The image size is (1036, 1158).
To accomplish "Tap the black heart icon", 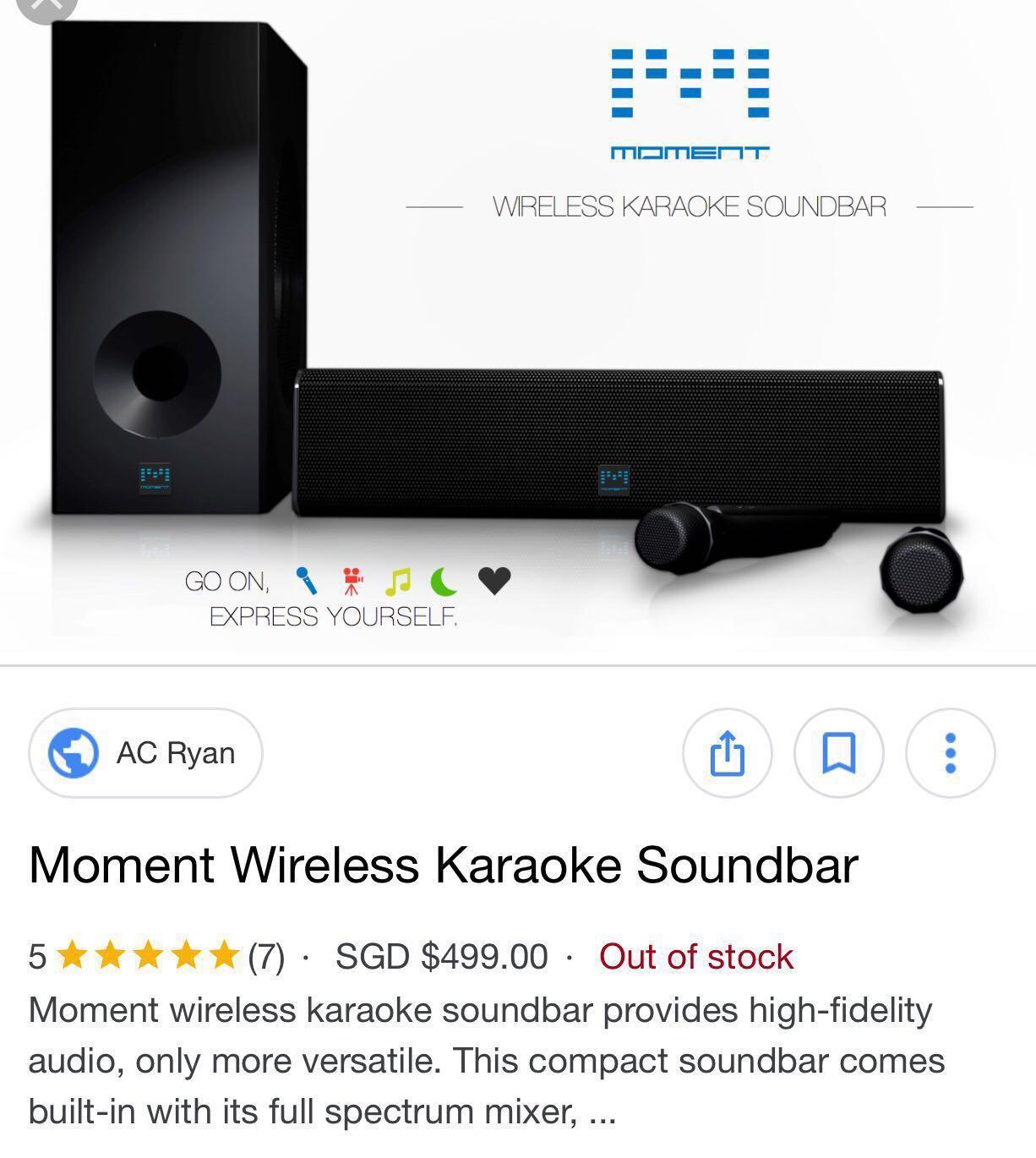I will click(494, 581).
